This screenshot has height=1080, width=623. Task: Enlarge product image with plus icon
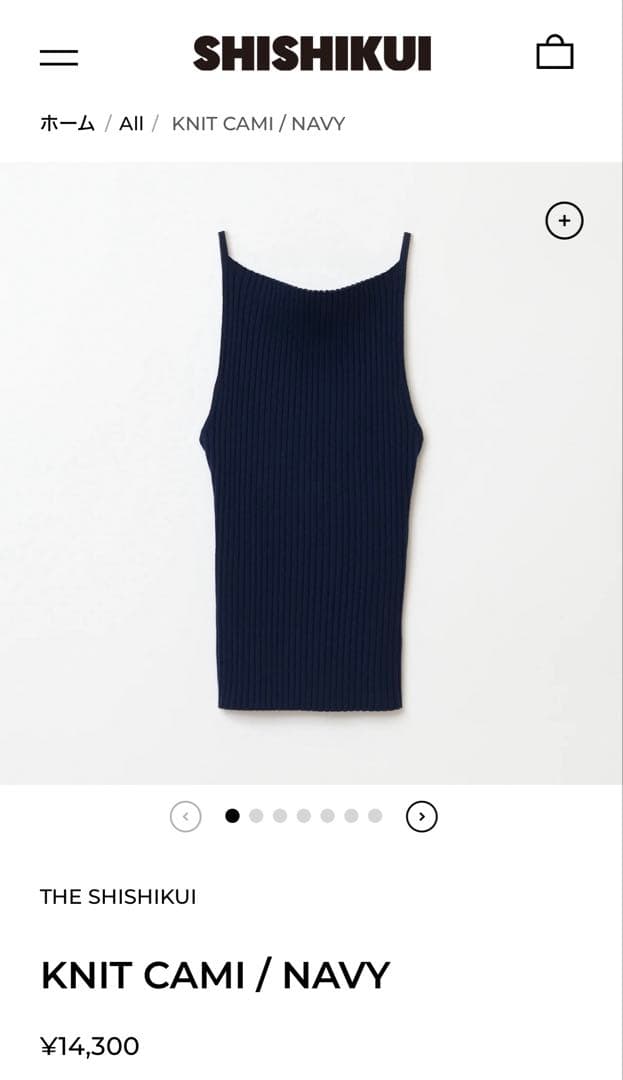pyautogui.click(x=564, y=221)
